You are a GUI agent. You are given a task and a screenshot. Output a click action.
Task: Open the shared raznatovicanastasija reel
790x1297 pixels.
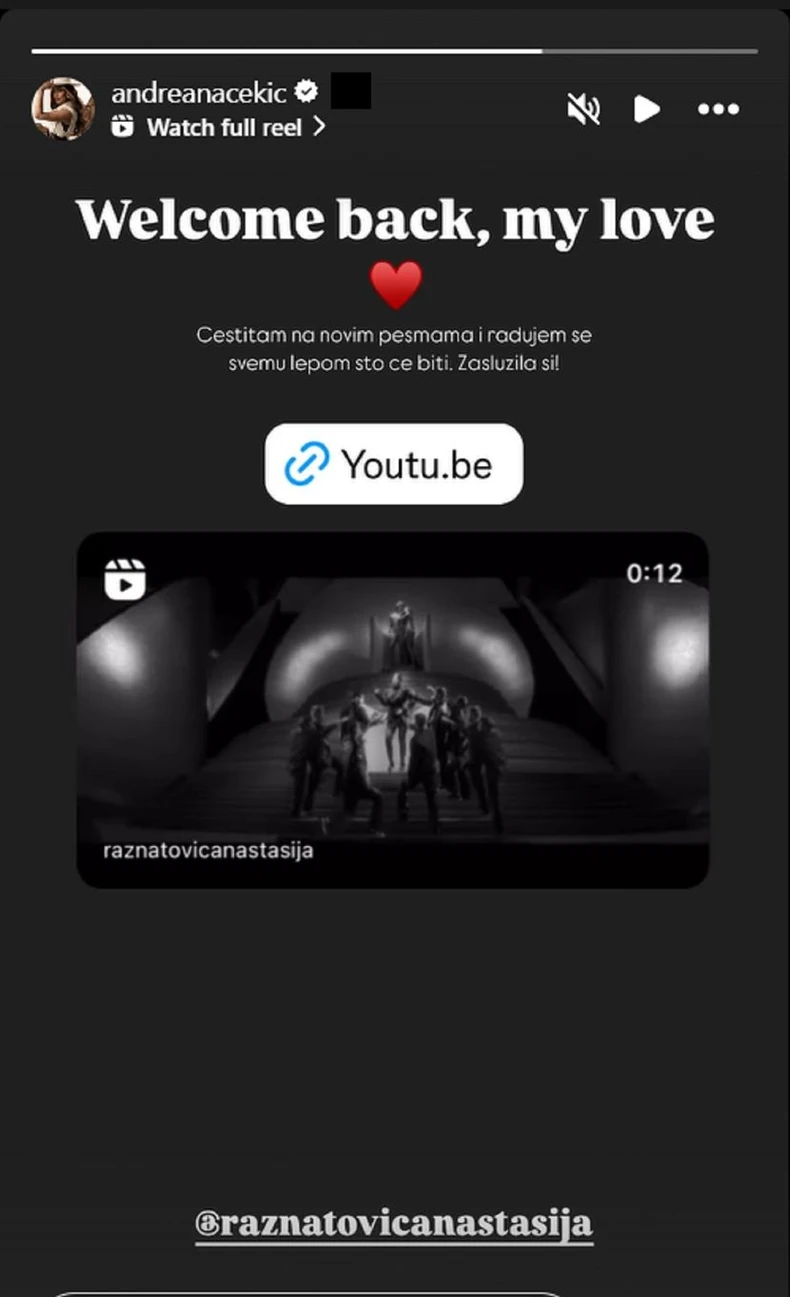392,709
